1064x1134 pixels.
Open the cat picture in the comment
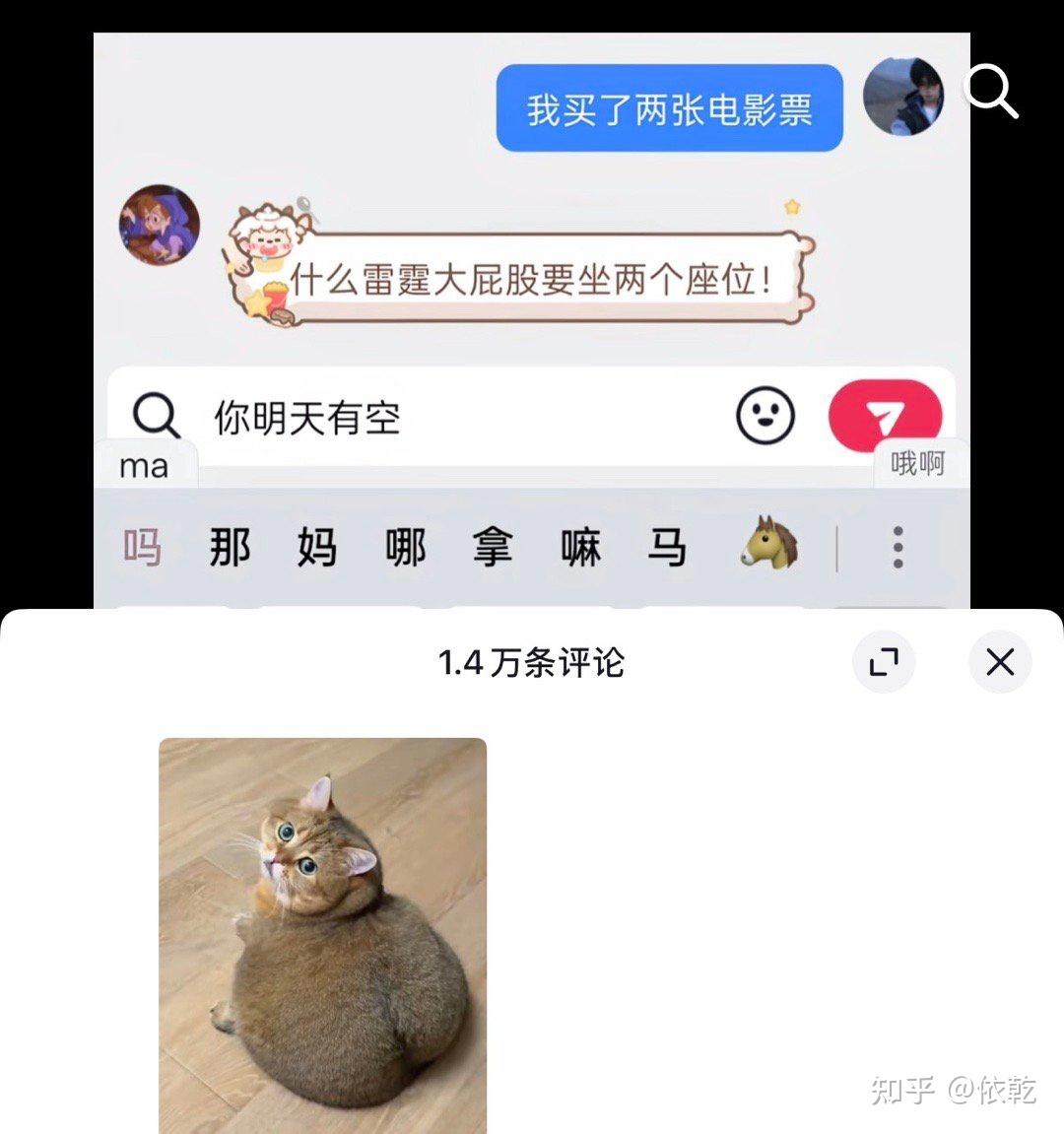[x=322, y=934]
